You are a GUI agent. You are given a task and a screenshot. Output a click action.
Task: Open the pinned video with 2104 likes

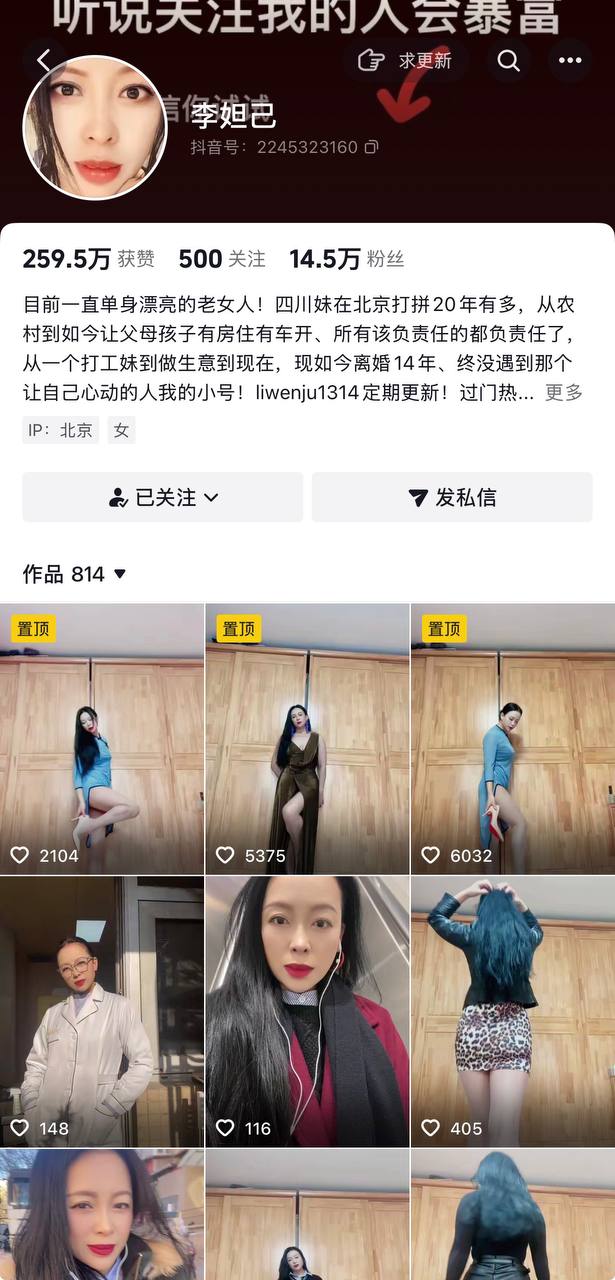point(102,738)
